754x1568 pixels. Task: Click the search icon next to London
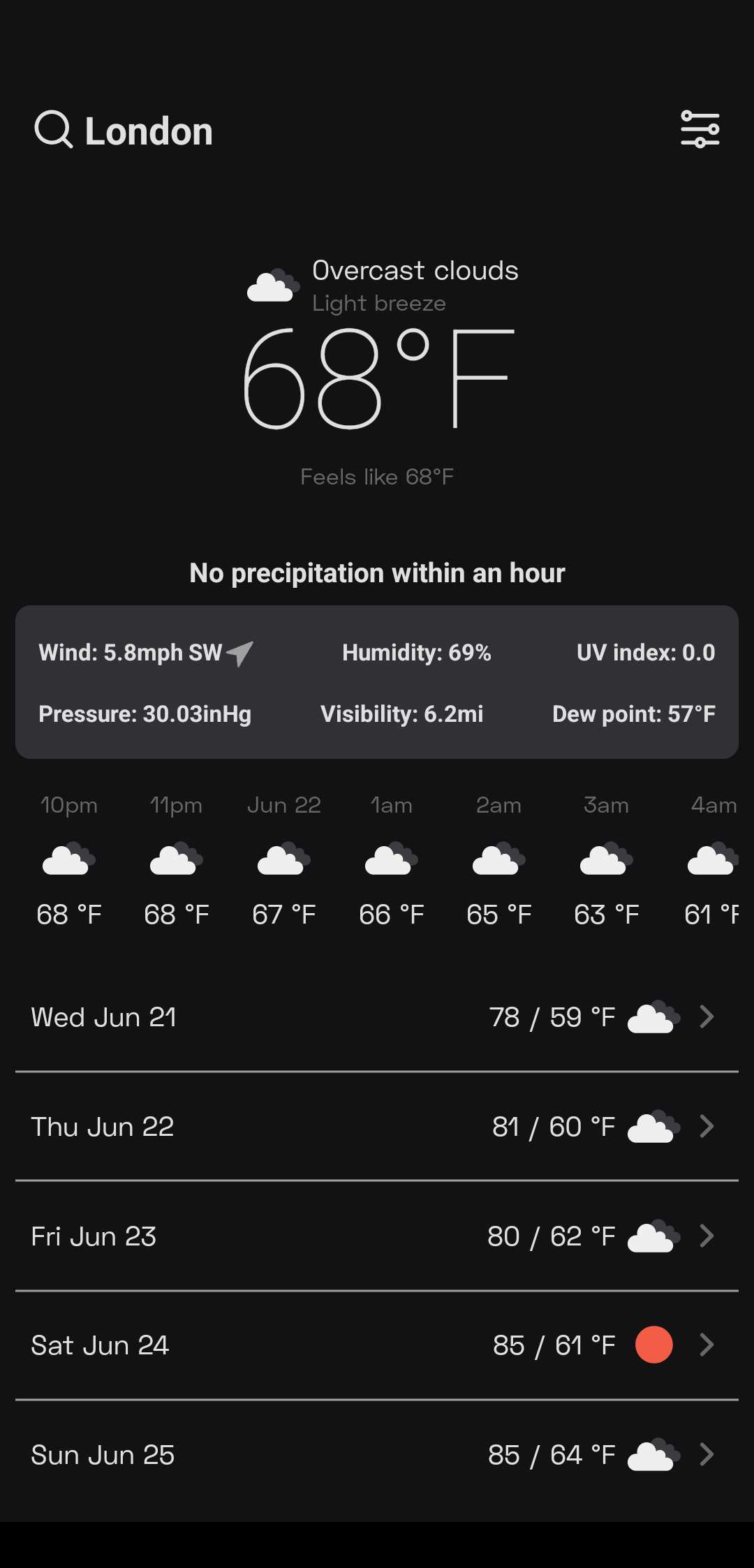pos(54,130)
